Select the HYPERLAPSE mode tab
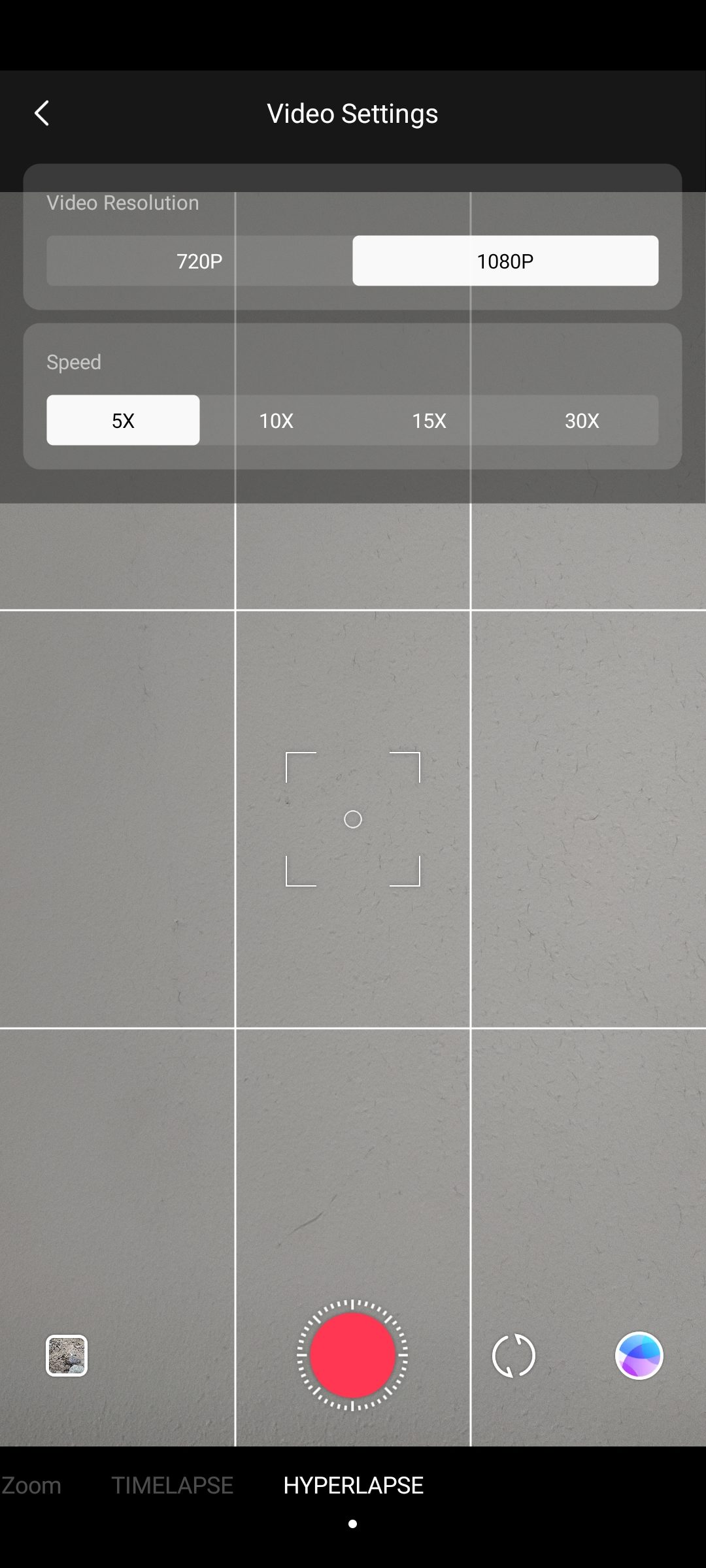This screenshot has width=706, height=1568. coord(353,1485)
